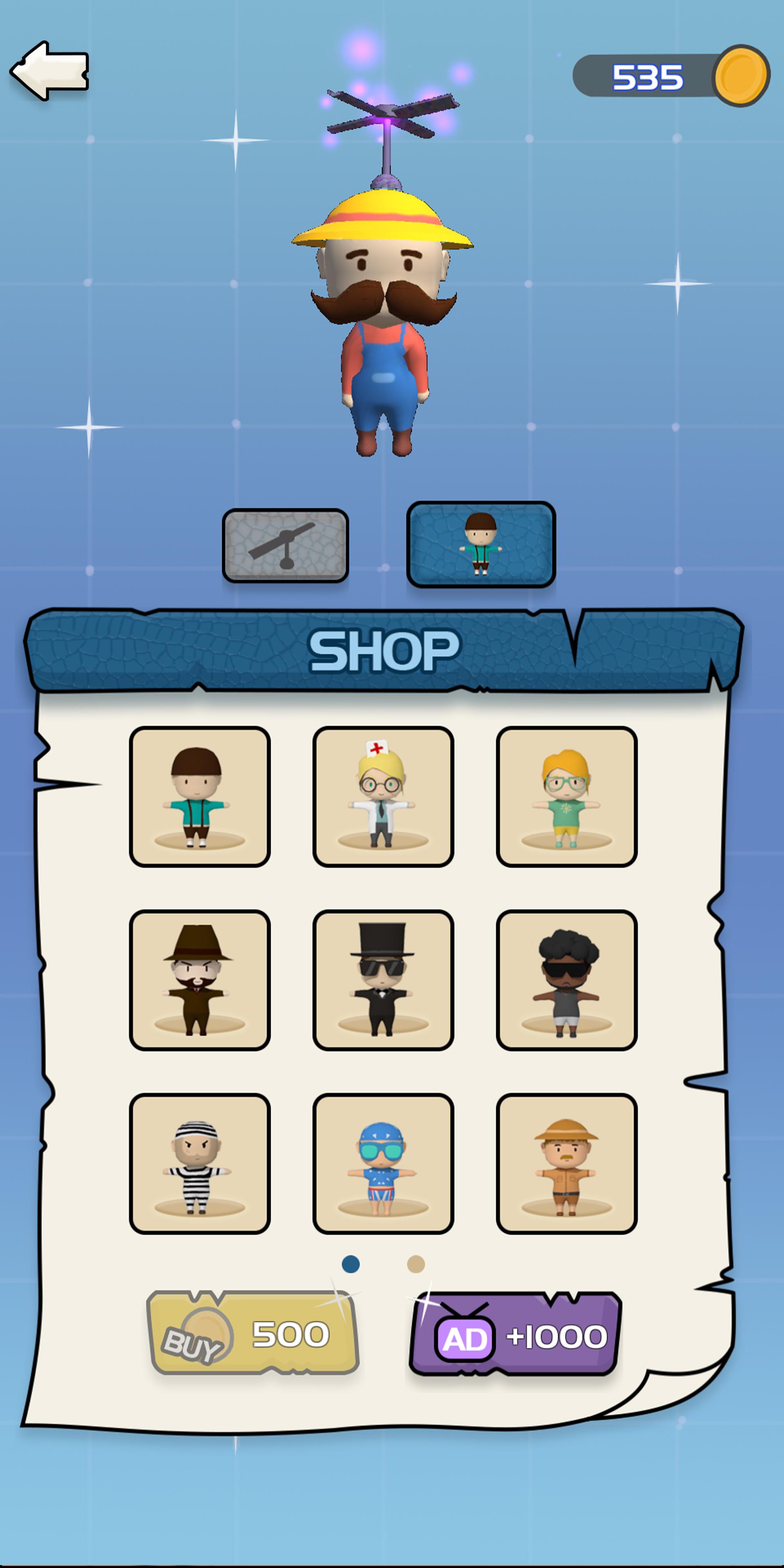Pick the bearded man in brown fedora
The height and width of the screenshot is (1568, 784).
[x=200, y=980]
